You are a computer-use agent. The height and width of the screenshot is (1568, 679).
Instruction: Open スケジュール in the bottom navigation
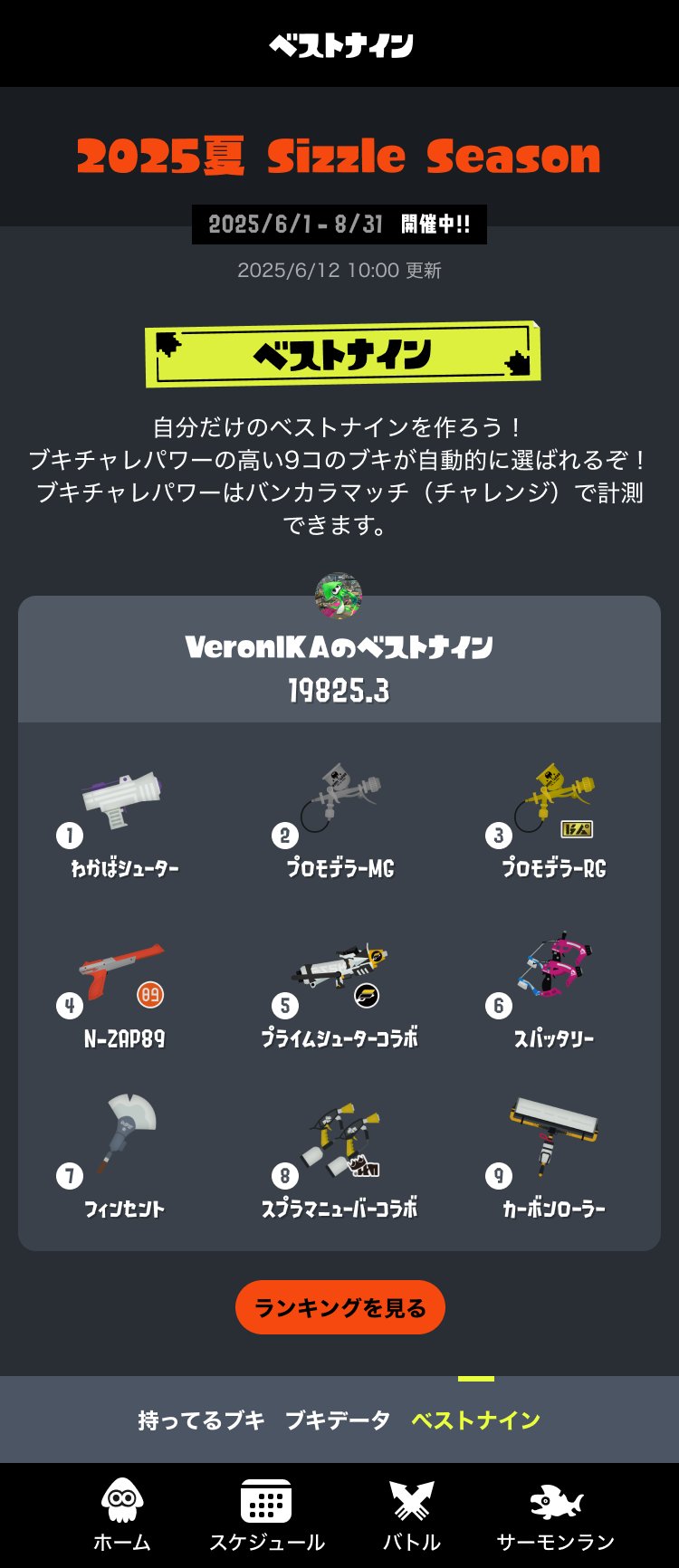(266, 1515)
